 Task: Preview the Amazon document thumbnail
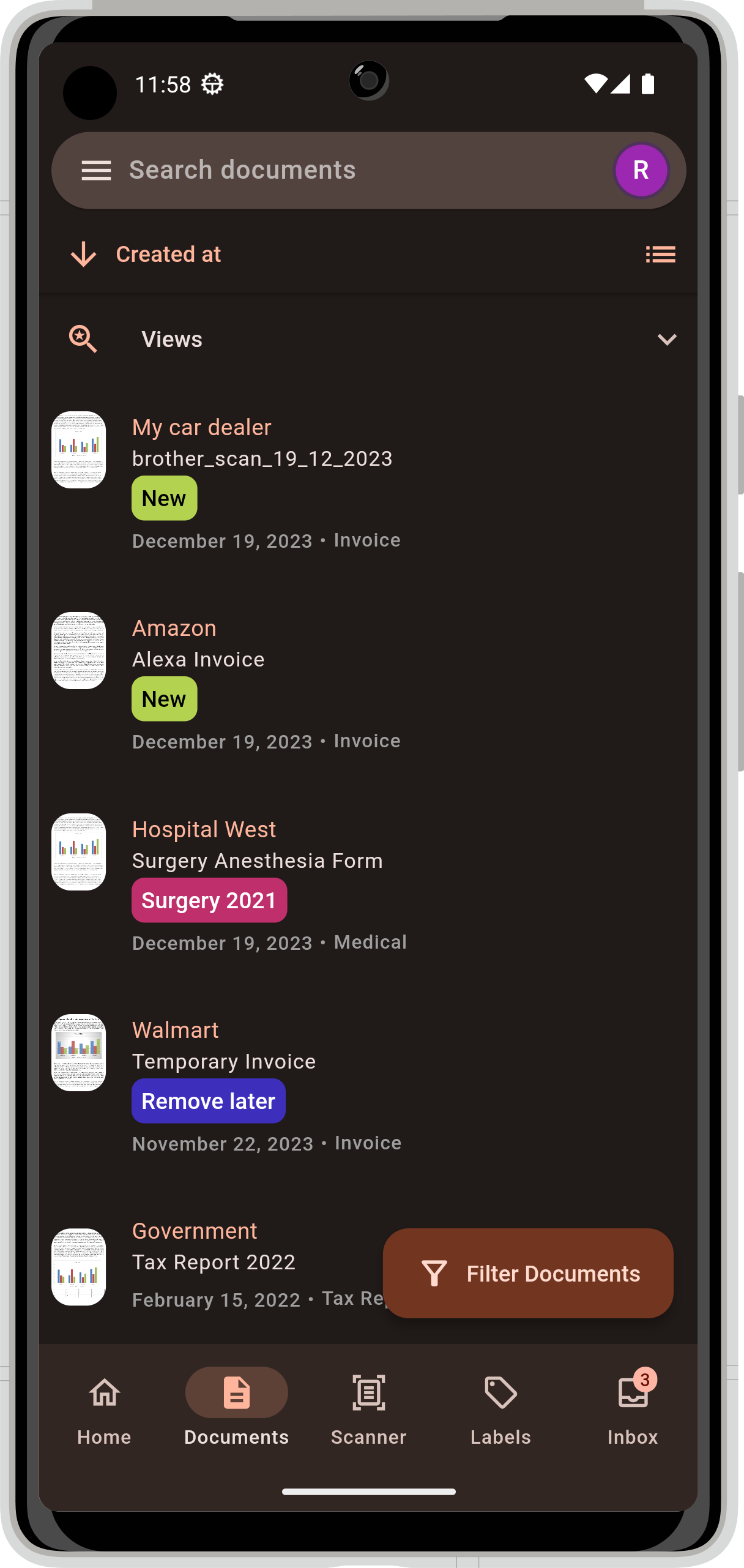[x=78, y=651]
